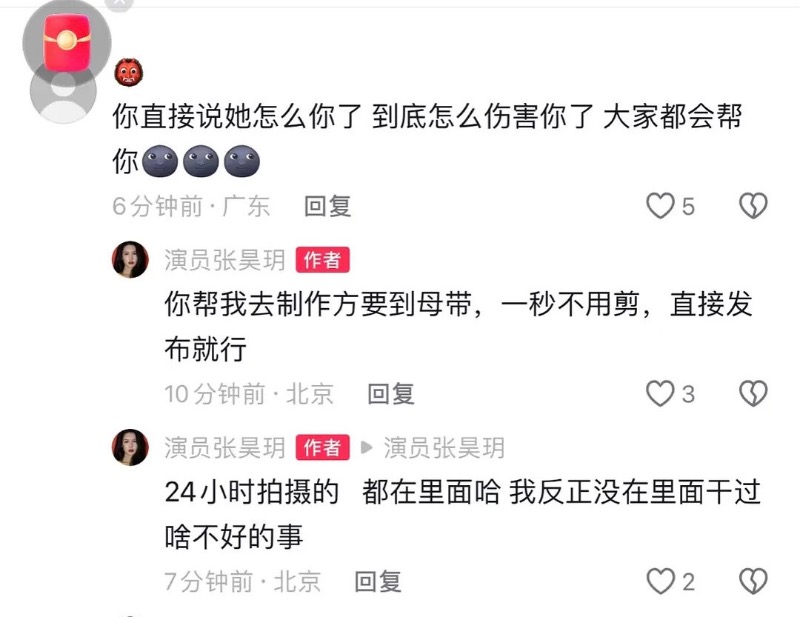Reply to the 10分钟前 北京 comment
800x617 pixels.
[391, 394]
